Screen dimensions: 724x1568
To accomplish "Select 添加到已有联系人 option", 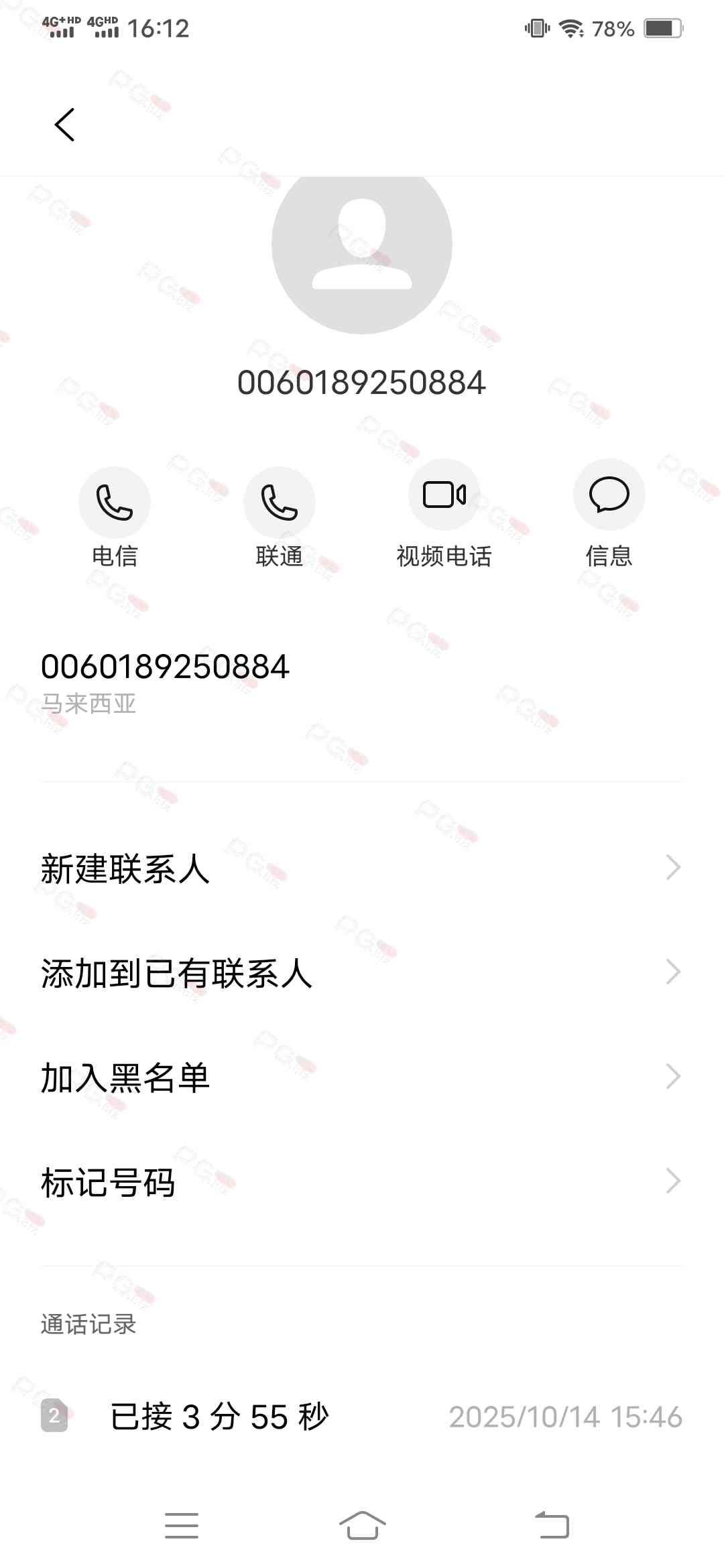I will pos(362,973).
